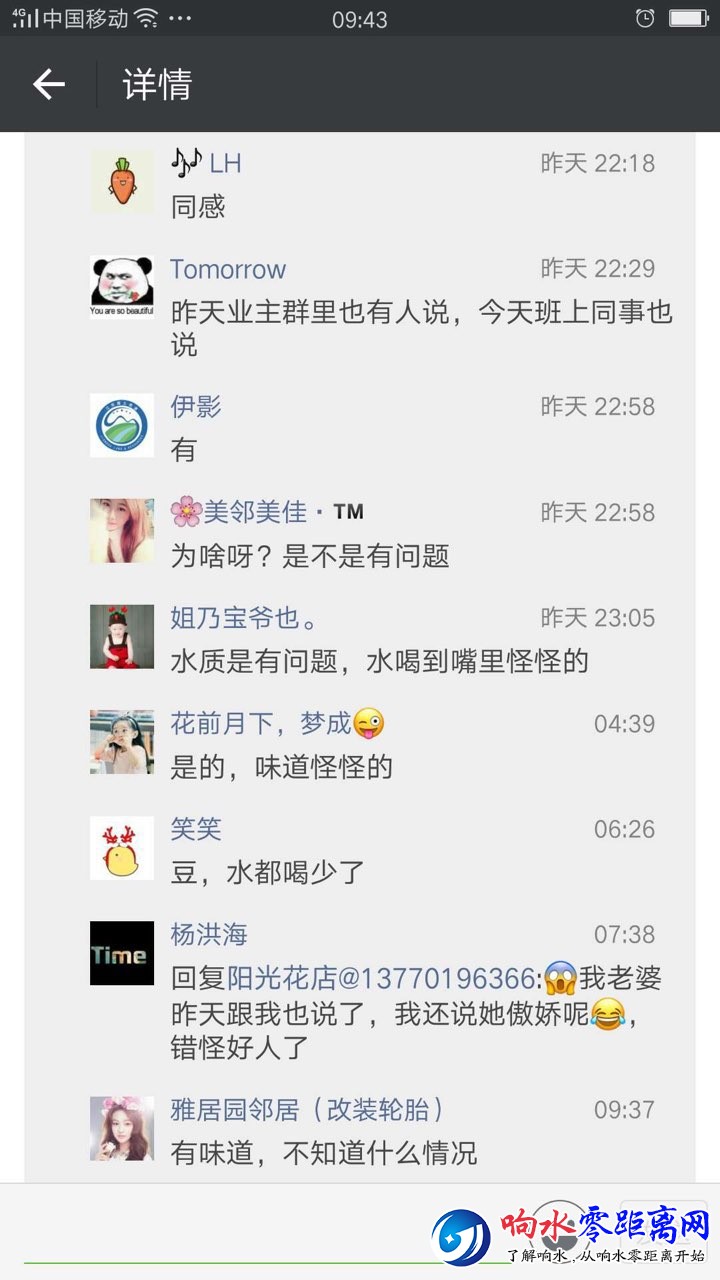Tap the Time avatar of 杨洪海
The image size is (720, 1280).
[x=122, y=953]
